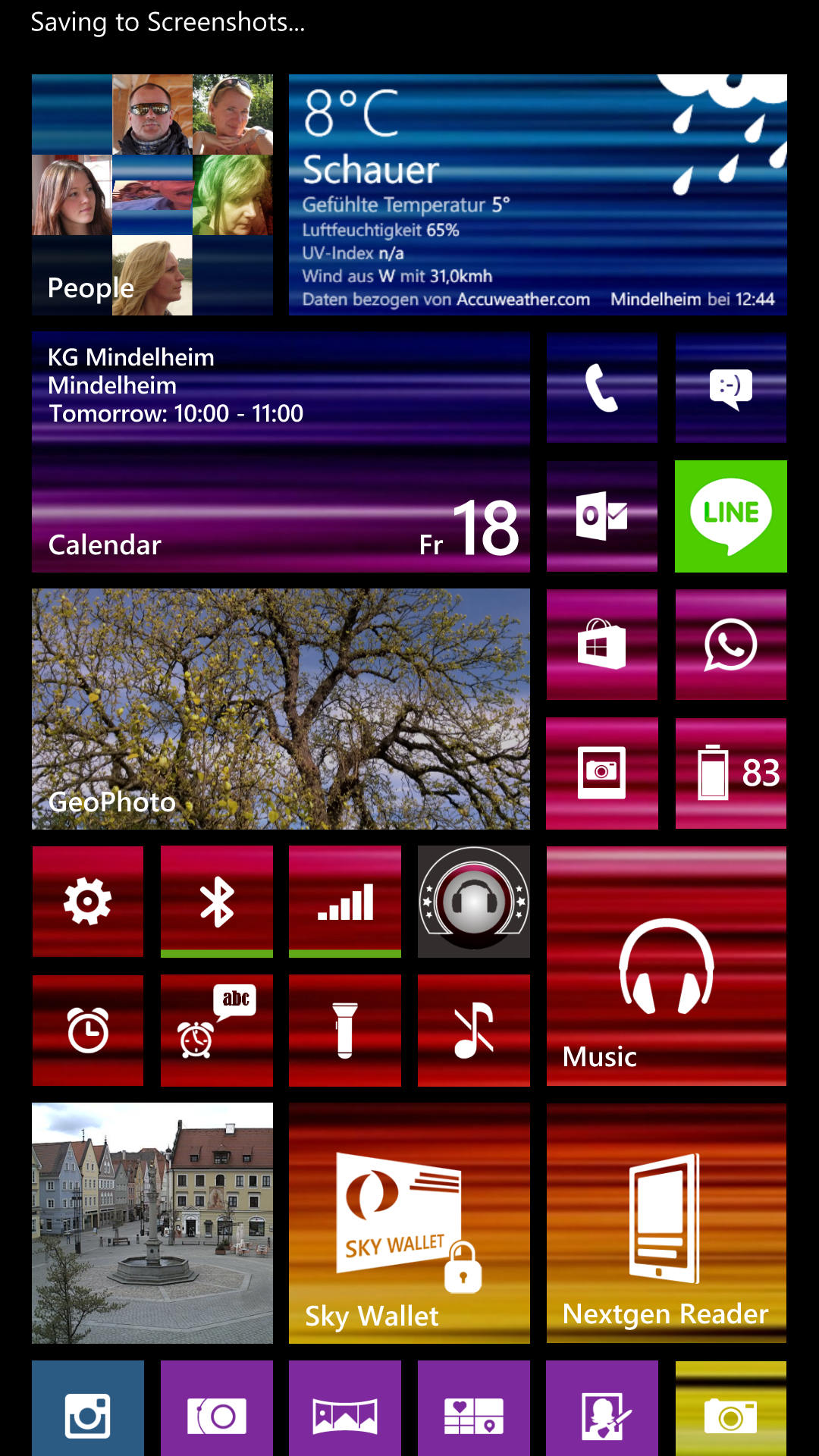Launch WhatsApp
The height and width of the screenshot is (1456, 819).
point(731,645)
